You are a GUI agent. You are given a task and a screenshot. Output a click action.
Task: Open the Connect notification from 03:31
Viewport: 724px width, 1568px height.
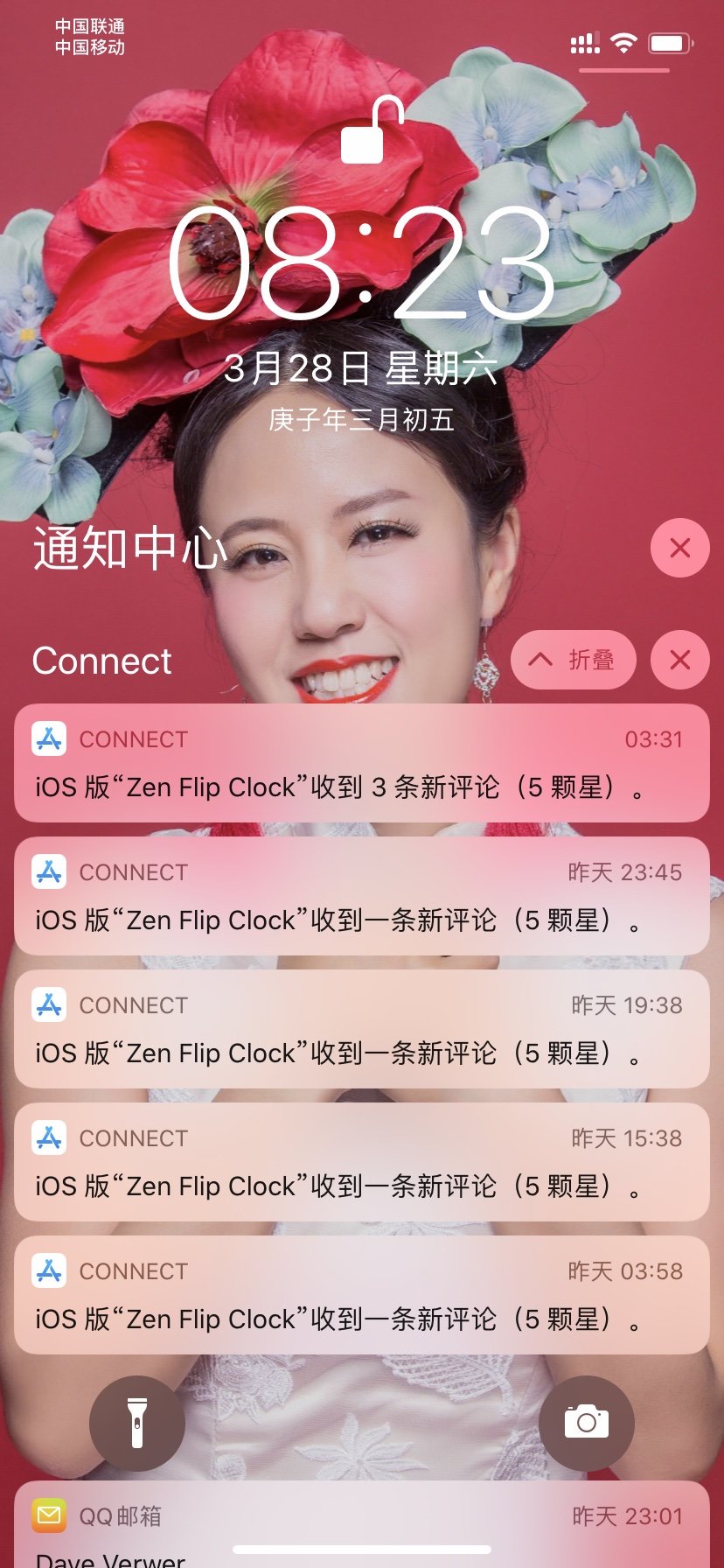click(x=361, y=763)
